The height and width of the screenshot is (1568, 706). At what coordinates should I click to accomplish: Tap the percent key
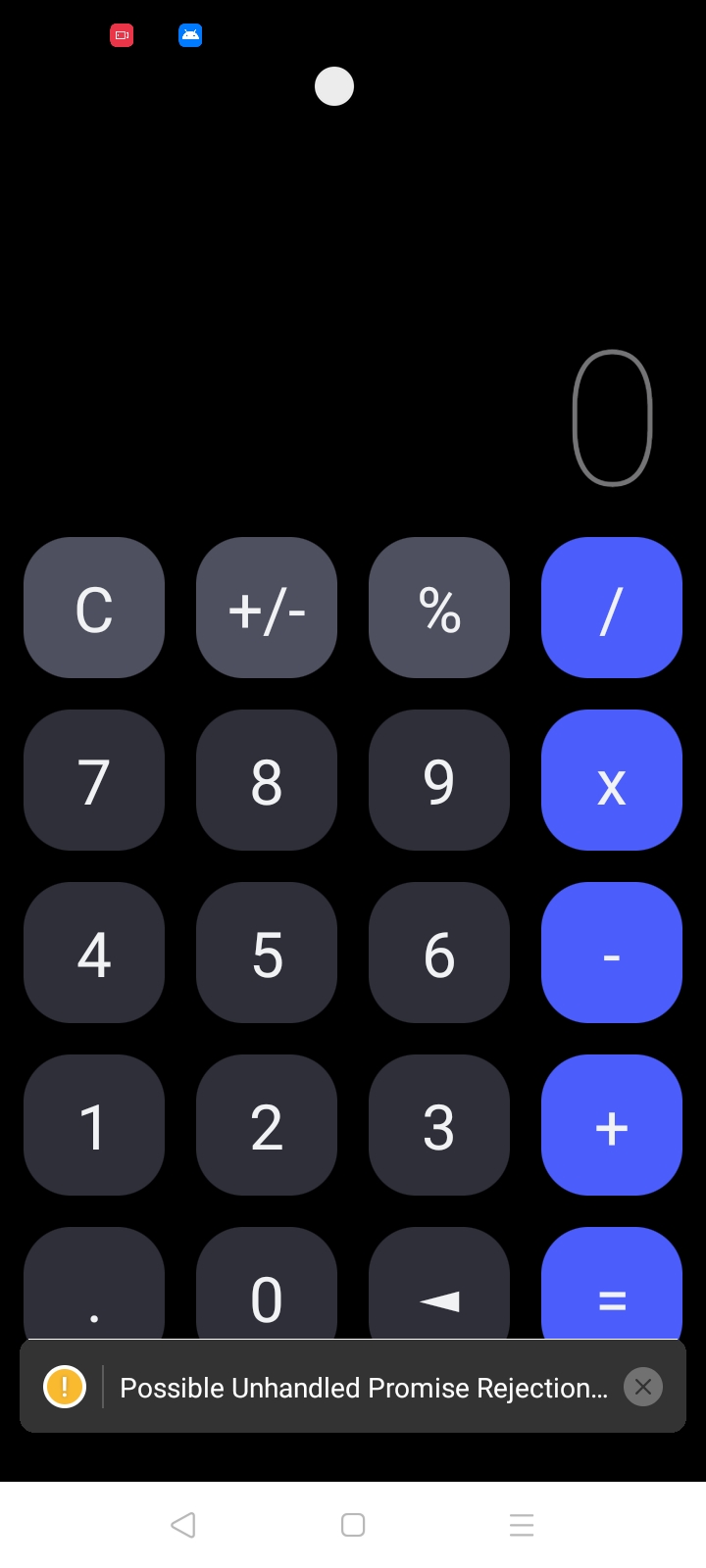coord(439,608)
